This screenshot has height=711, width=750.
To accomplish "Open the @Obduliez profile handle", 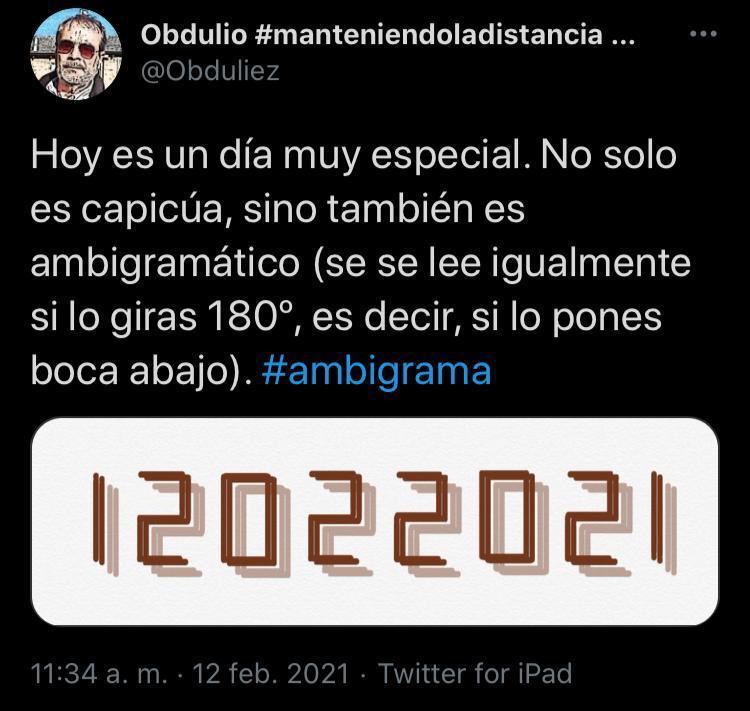I will pyautogui.click(x=210, y=72).
